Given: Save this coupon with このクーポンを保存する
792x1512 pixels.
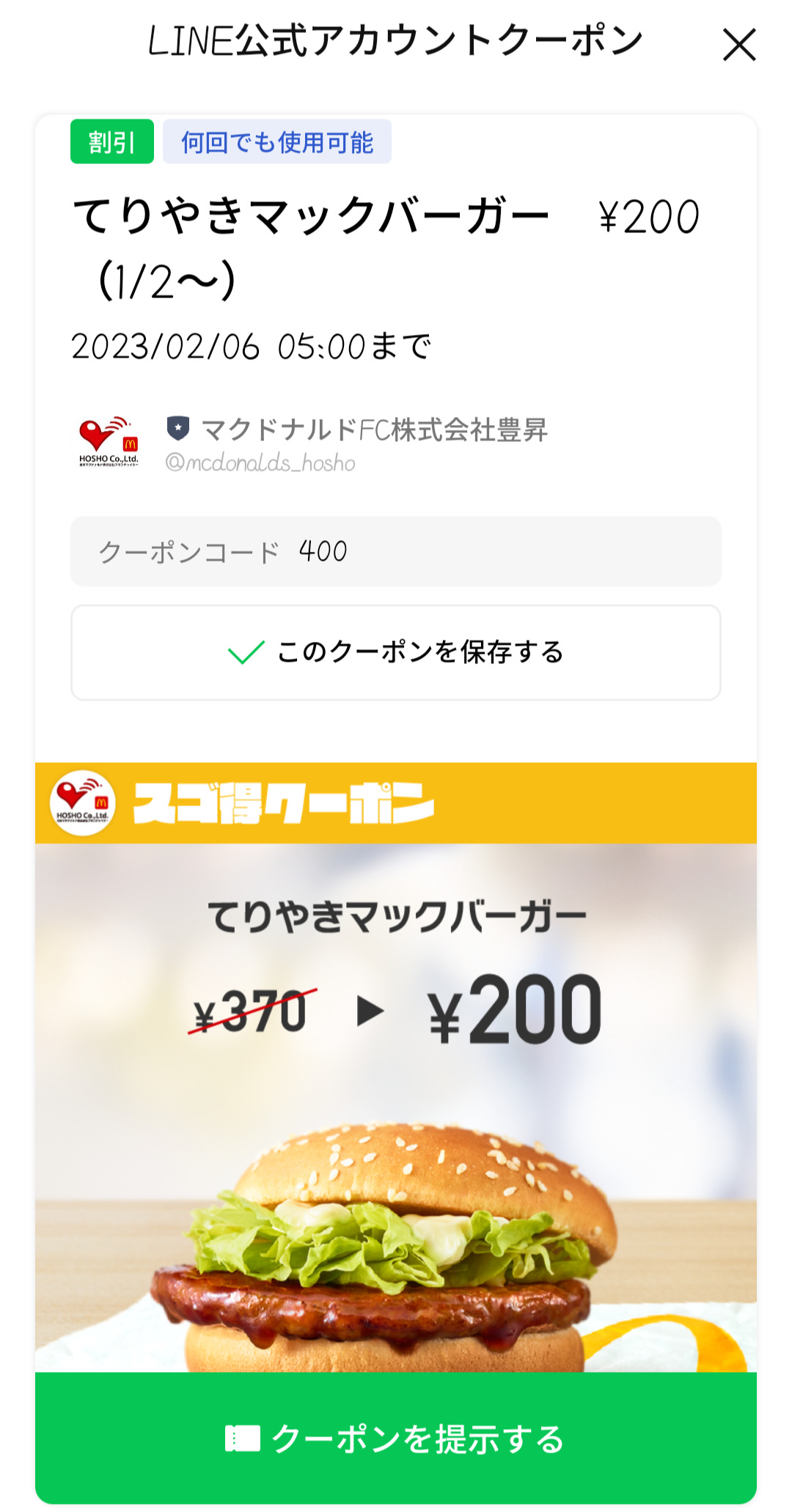Looking at the screenshot, I should (x=396, y=652).
